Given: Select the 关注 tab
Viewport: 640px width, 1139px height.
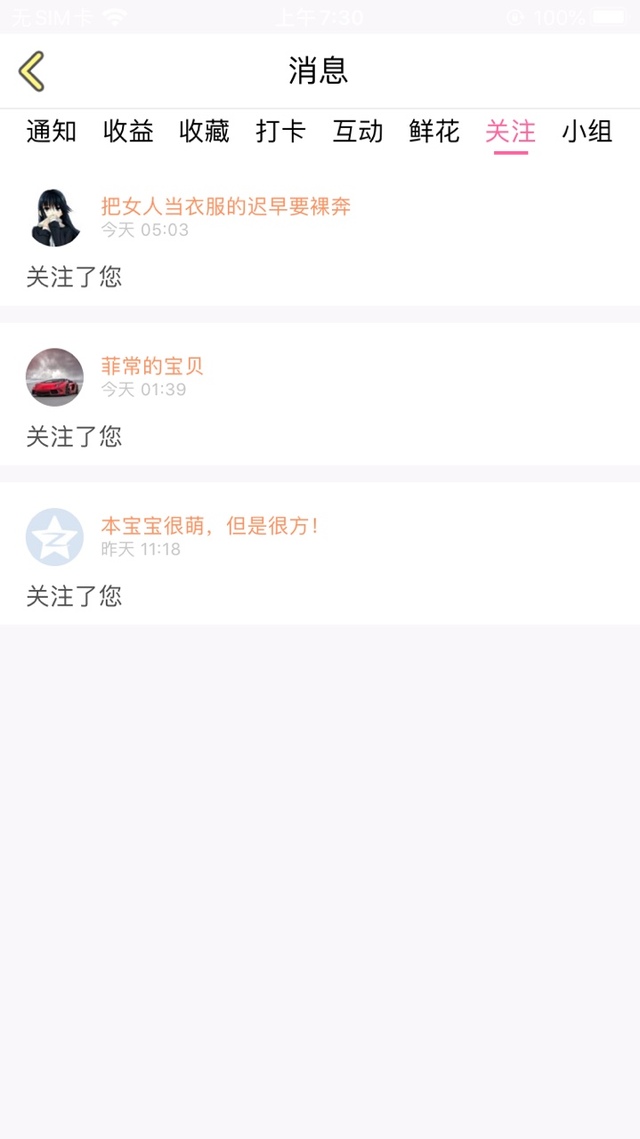Looking at the screenshot, I should coord(511,131).
